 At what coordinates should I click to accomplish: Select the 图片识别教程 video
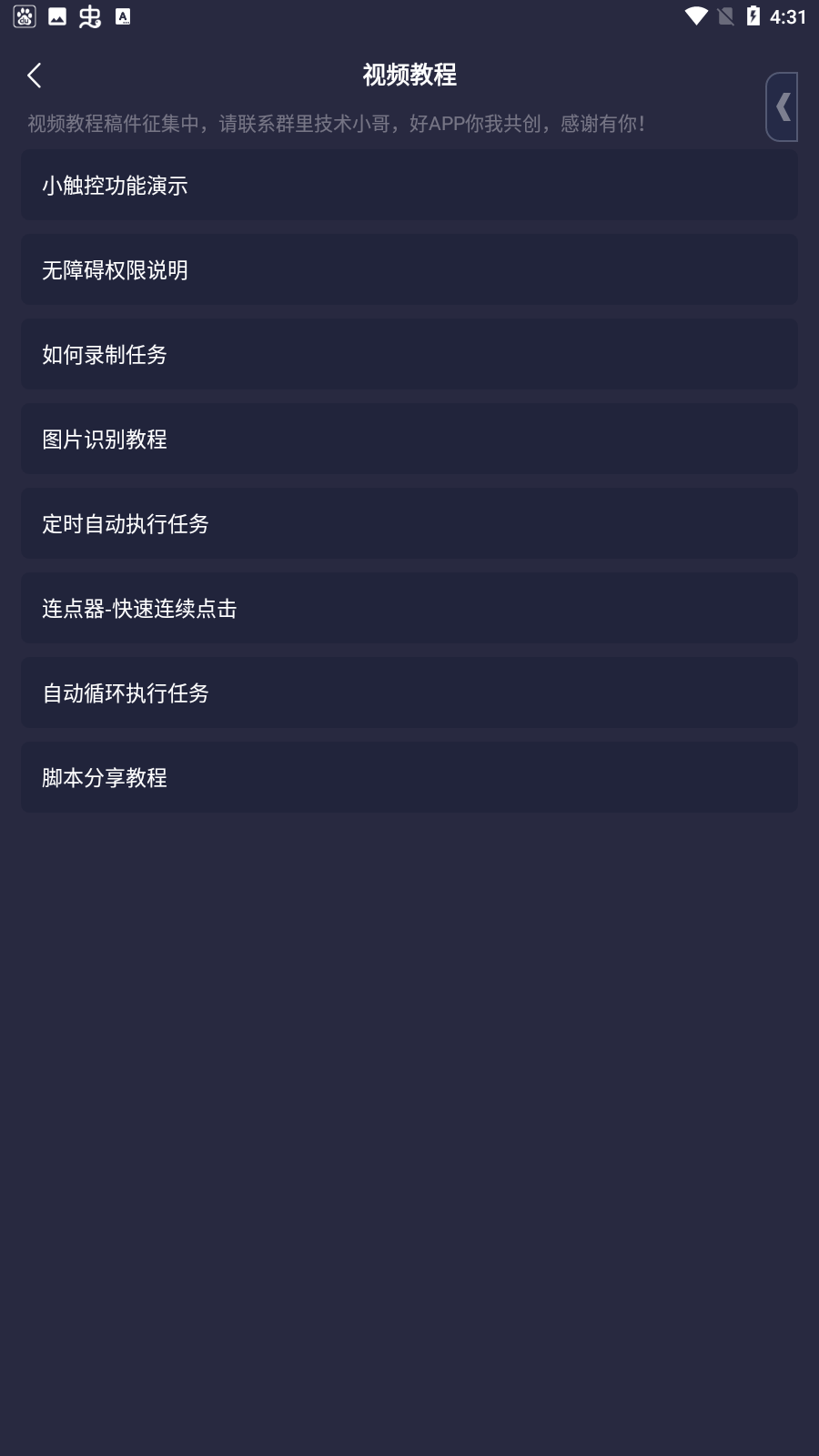[409, 440]
